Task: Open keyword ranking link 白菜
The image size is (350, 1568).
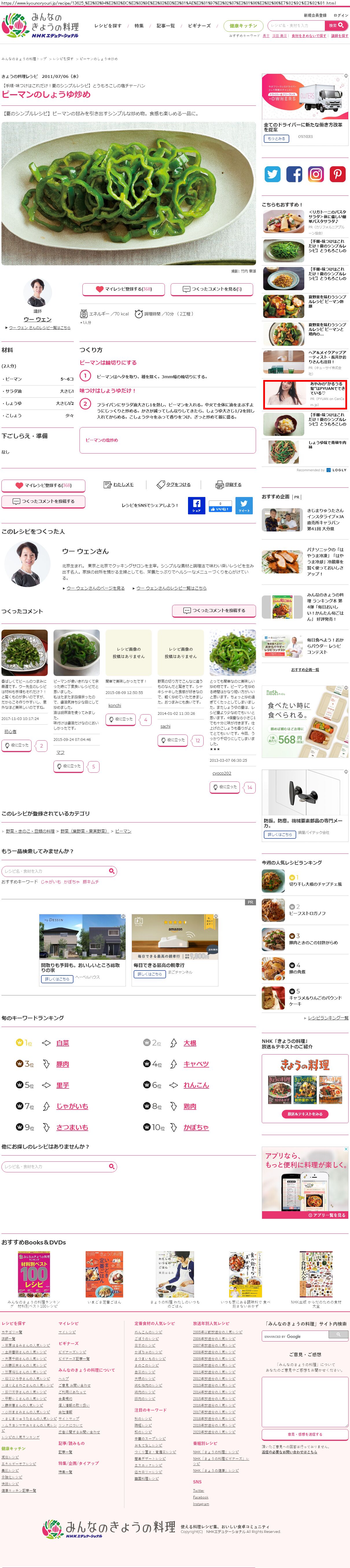Action: 62,1043
